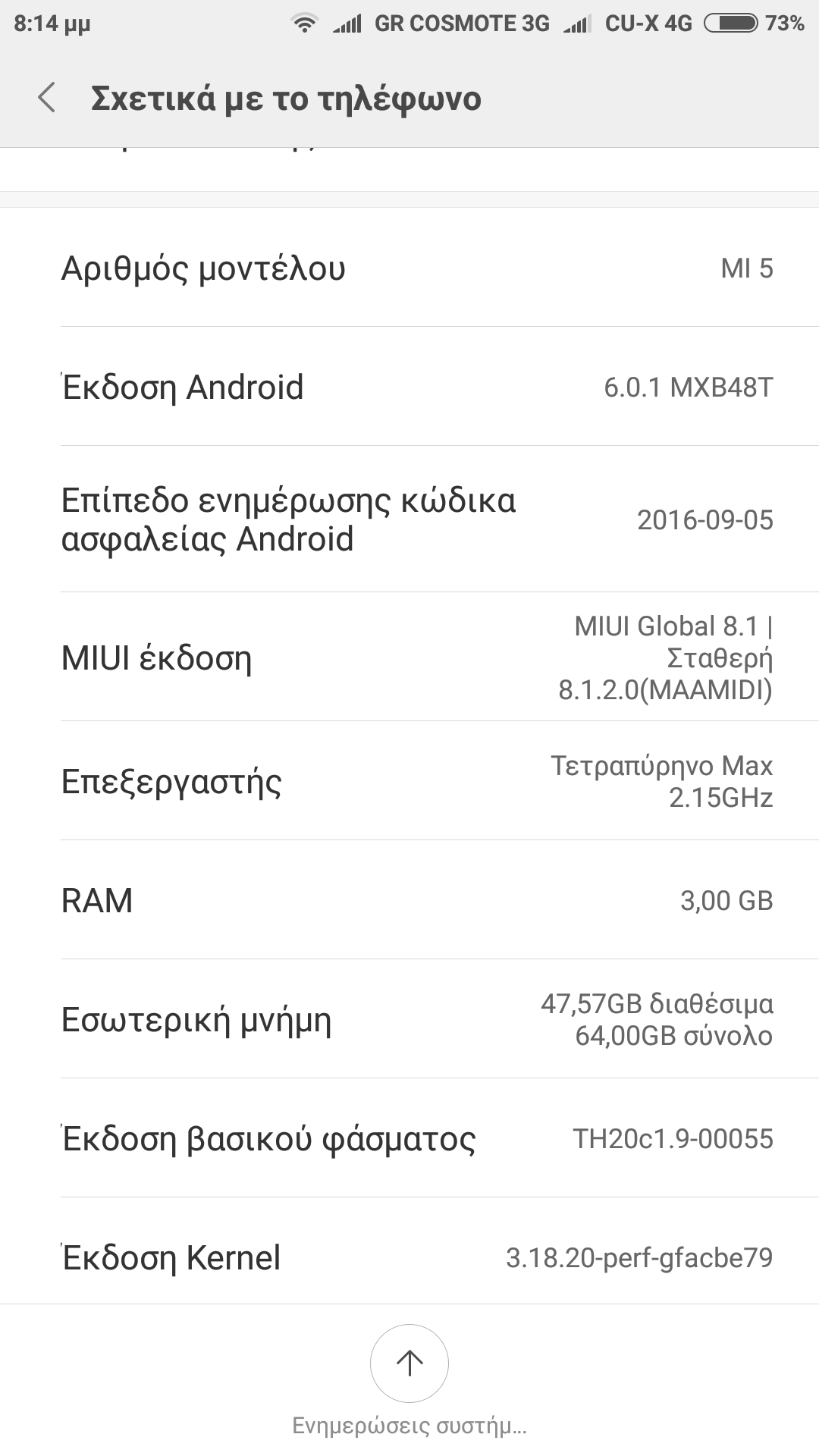Select the RAM row
The height and width of the screenshot is (1456, 819).
point(409,900)
